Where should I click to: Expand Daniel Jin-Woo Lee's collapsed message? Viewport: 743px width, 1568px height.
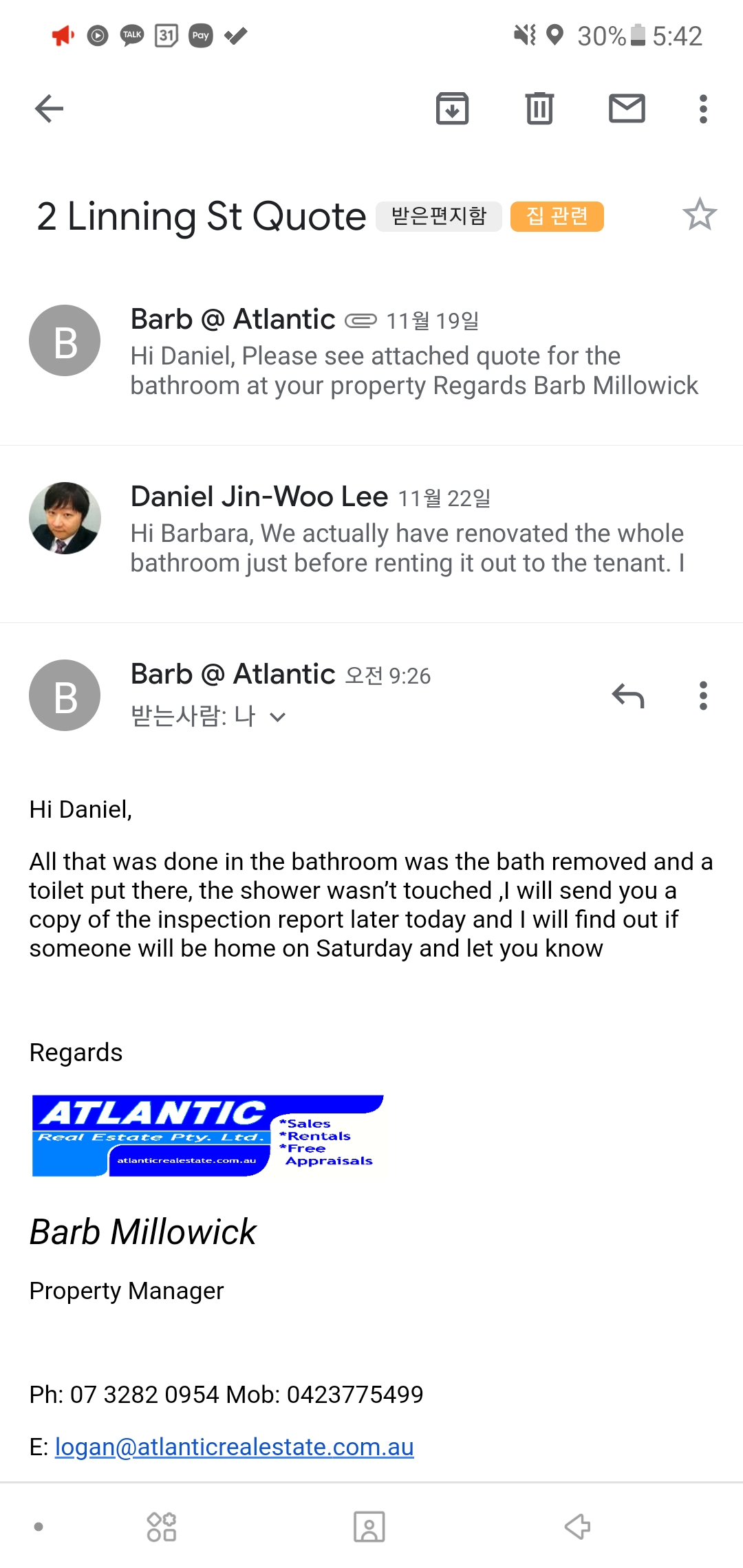413,530
